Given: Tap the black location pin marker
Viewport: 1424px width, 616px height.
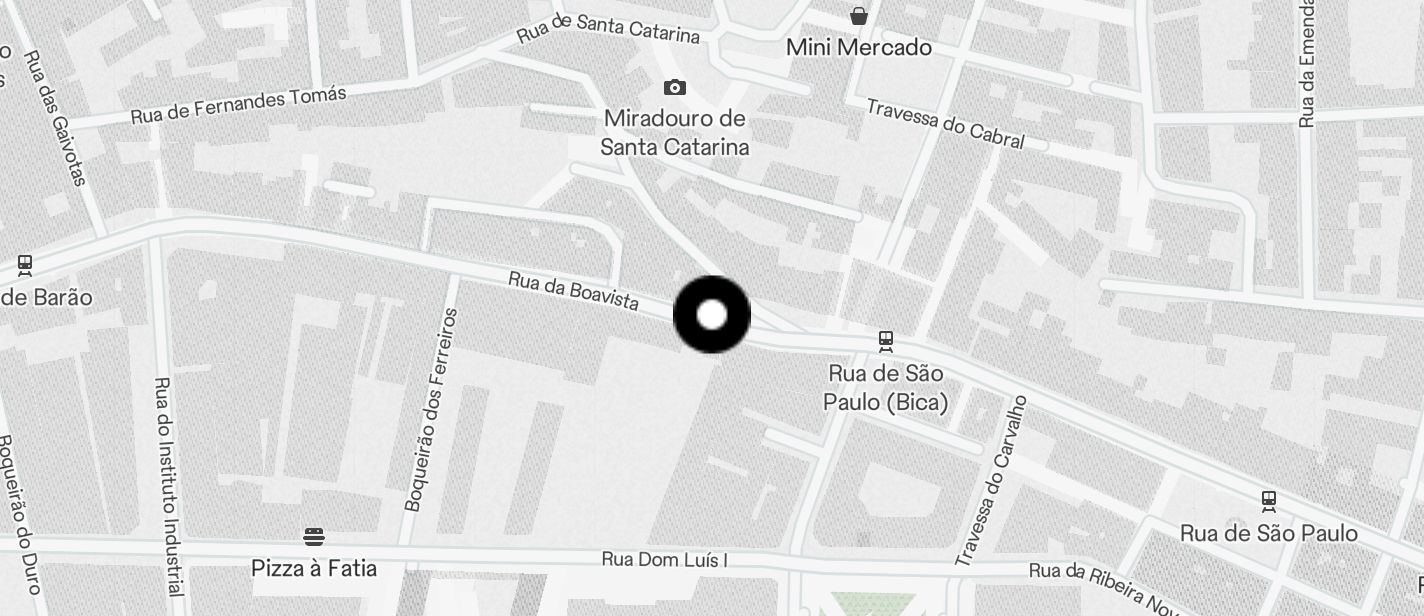Looking at the screenshot, I should pyautogui.click(x=712, y=315).
